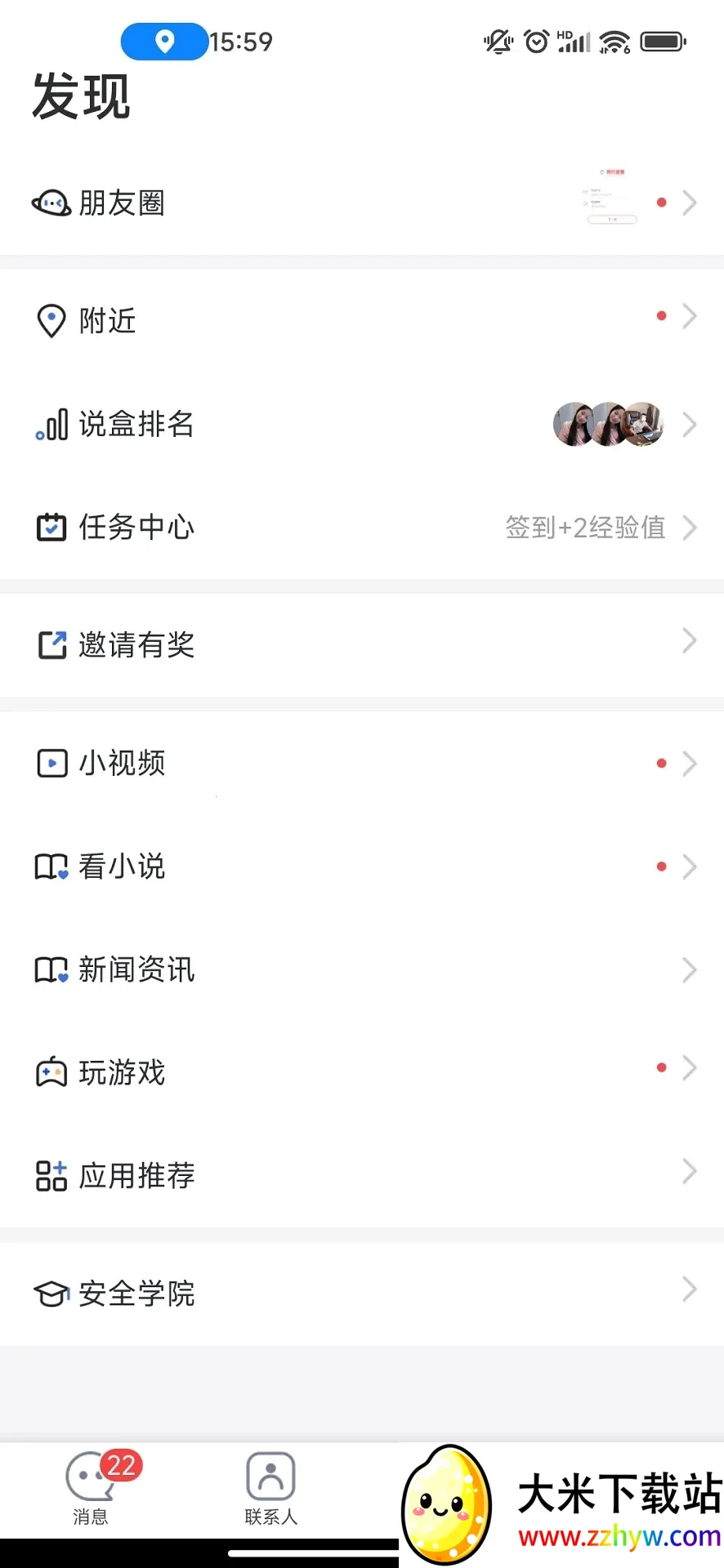This screenshot has height=1568, width=724.
Task: Switch to the 联系人 contacts tab
Action: tap(270, 1488)
